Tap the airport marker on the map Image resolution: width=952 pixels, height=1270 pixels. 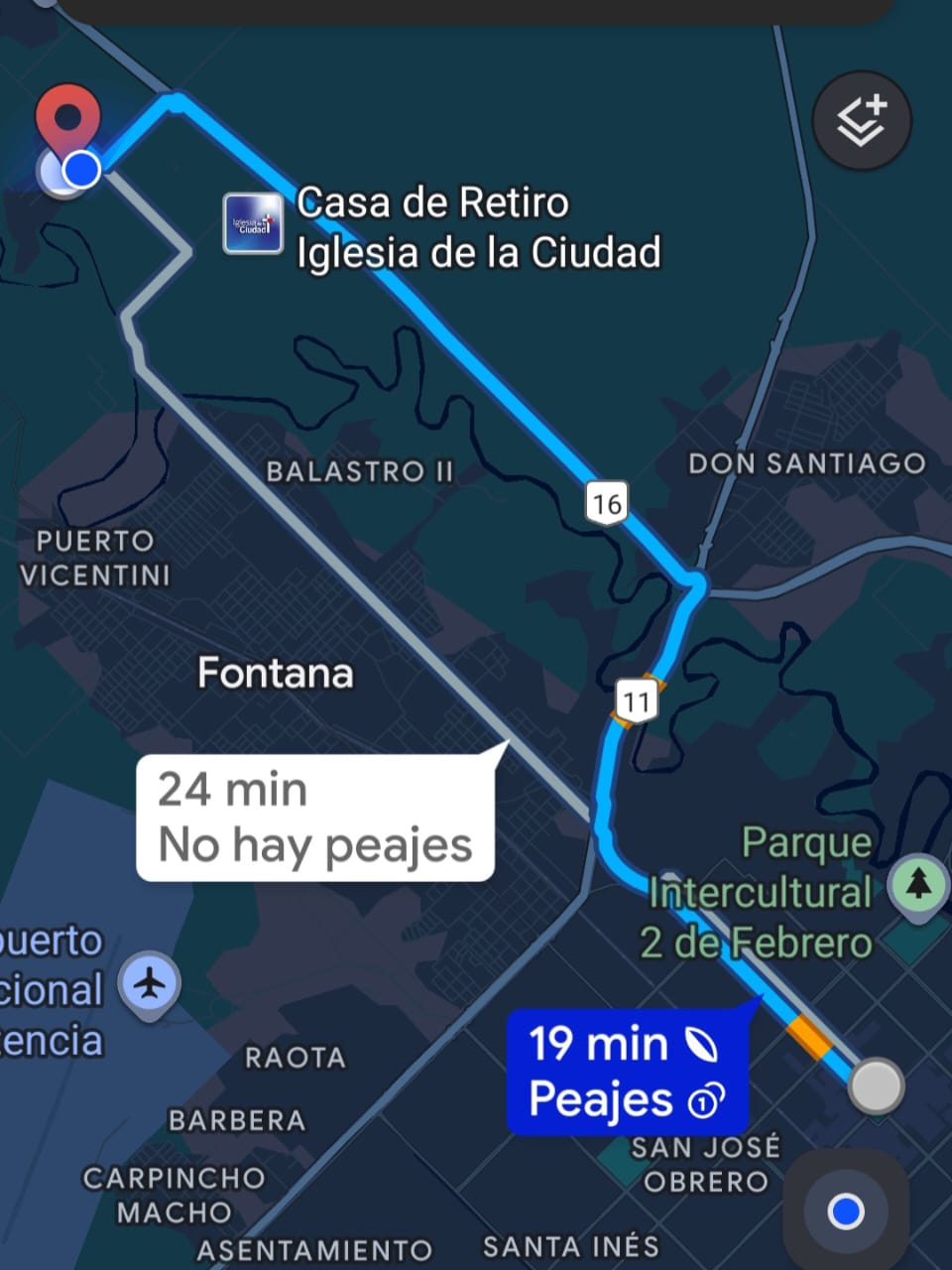click(x=150, y=983)
